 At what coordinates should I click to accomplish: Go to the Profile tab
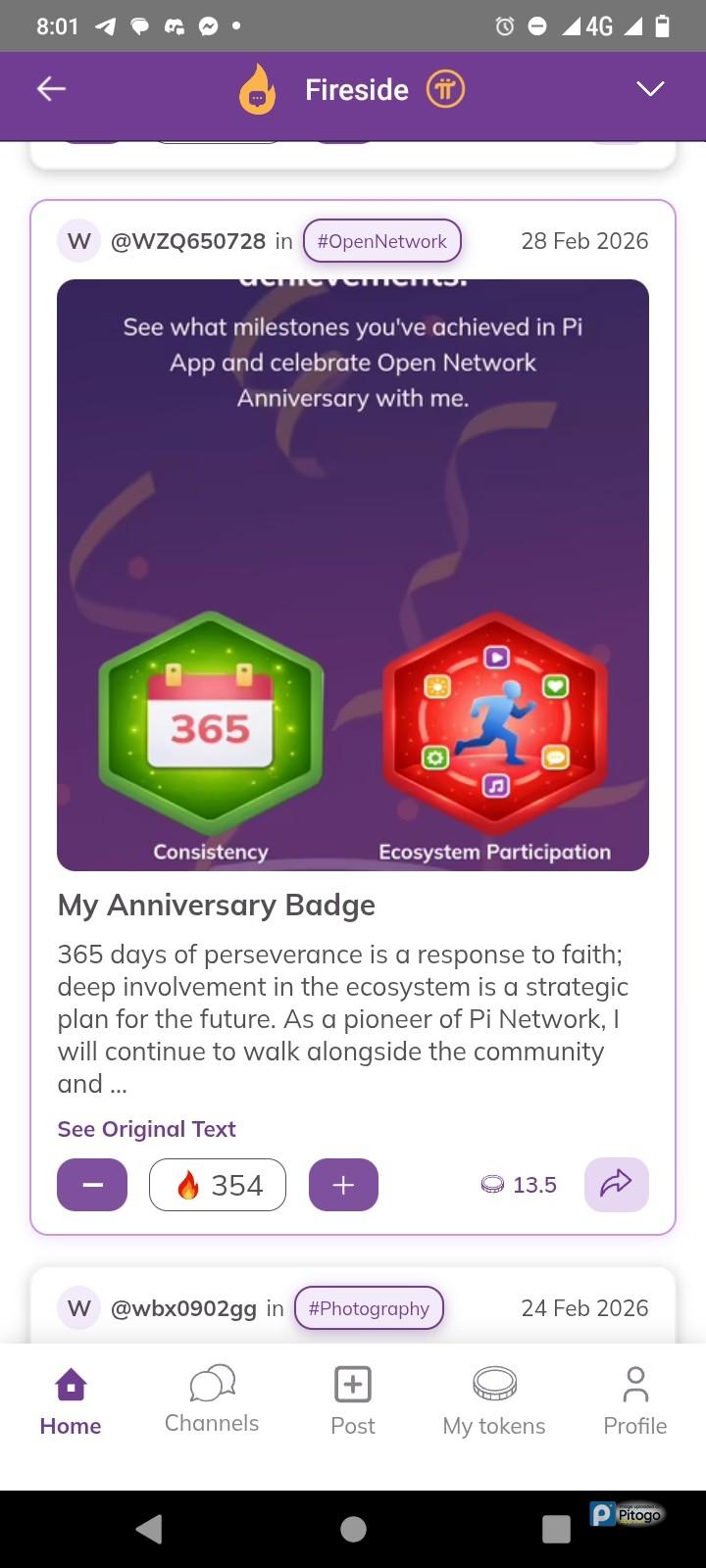tap(635, 1399)
